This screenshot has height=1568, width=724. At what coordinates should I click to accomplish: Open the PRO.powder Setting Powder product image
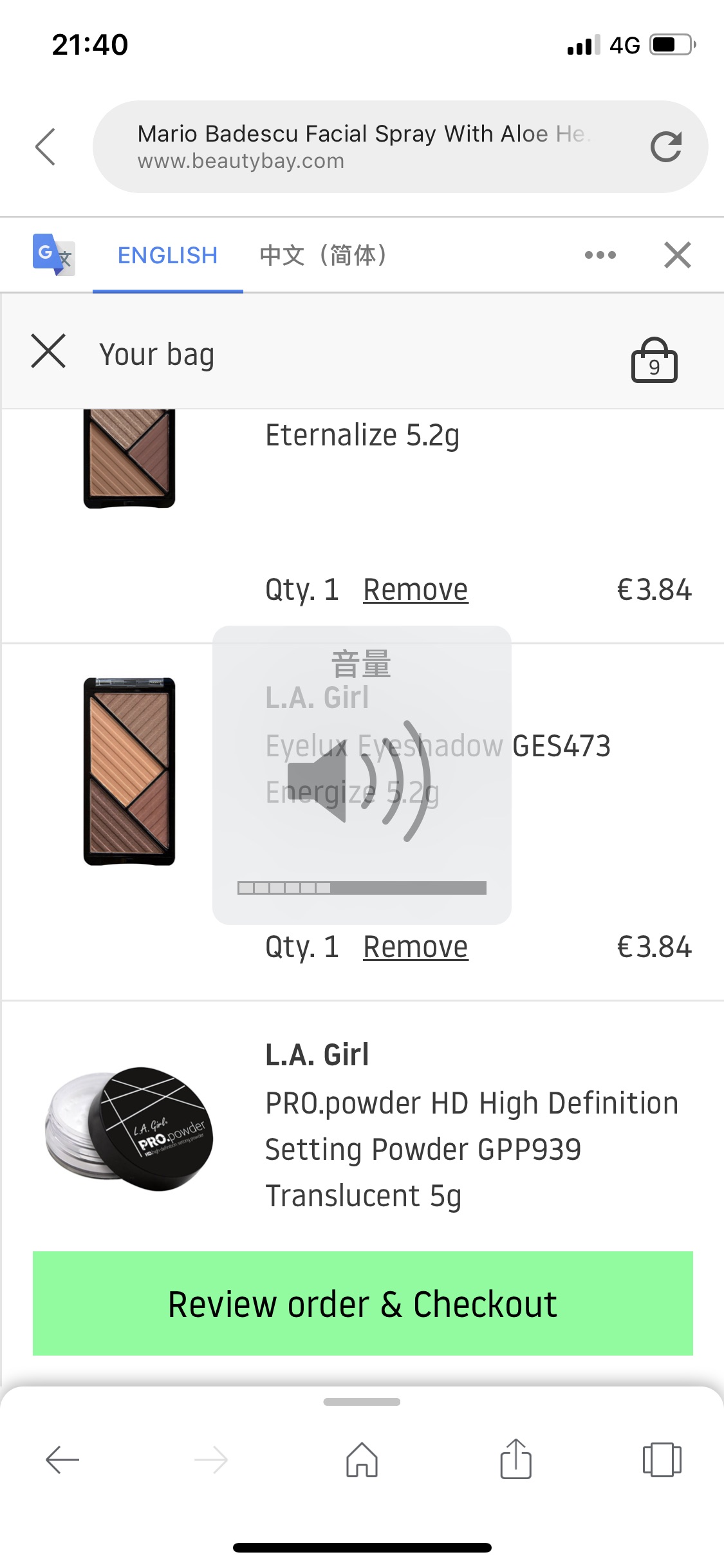[129, 1128]
